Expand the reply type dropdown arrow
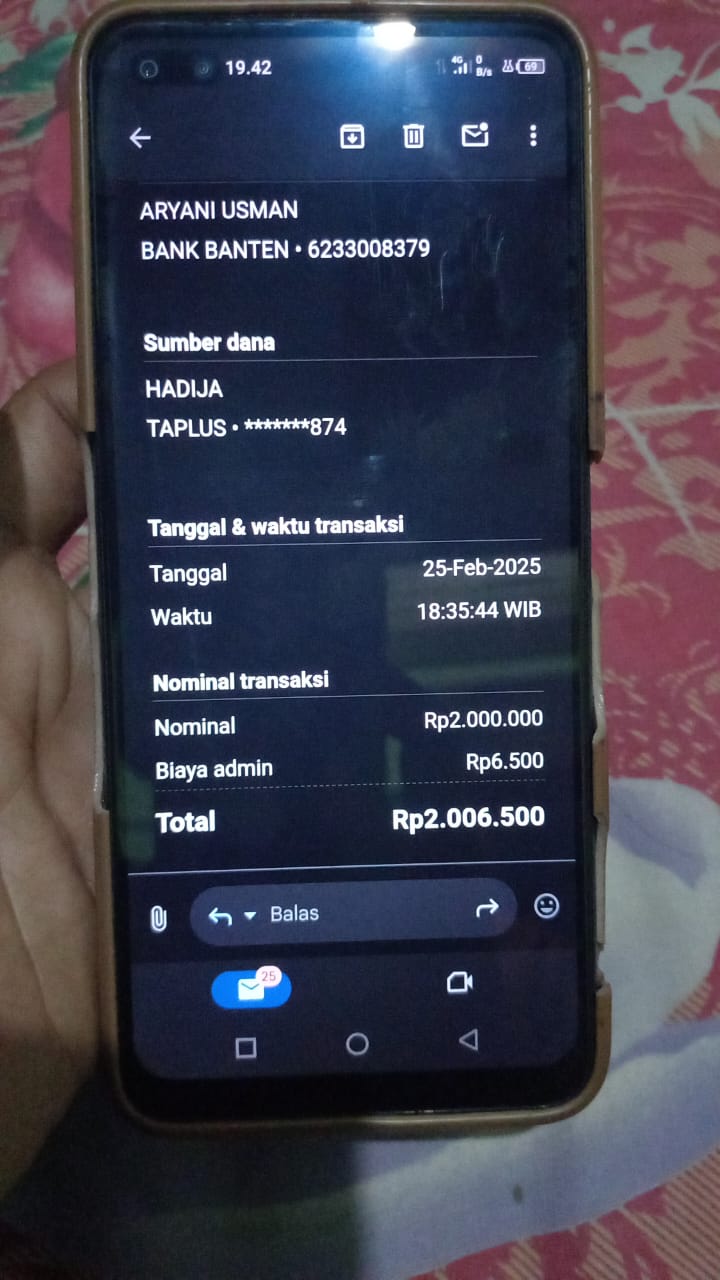Viewport: 720px width, 1280px height. pyautogui.click(x=250, y=915)
